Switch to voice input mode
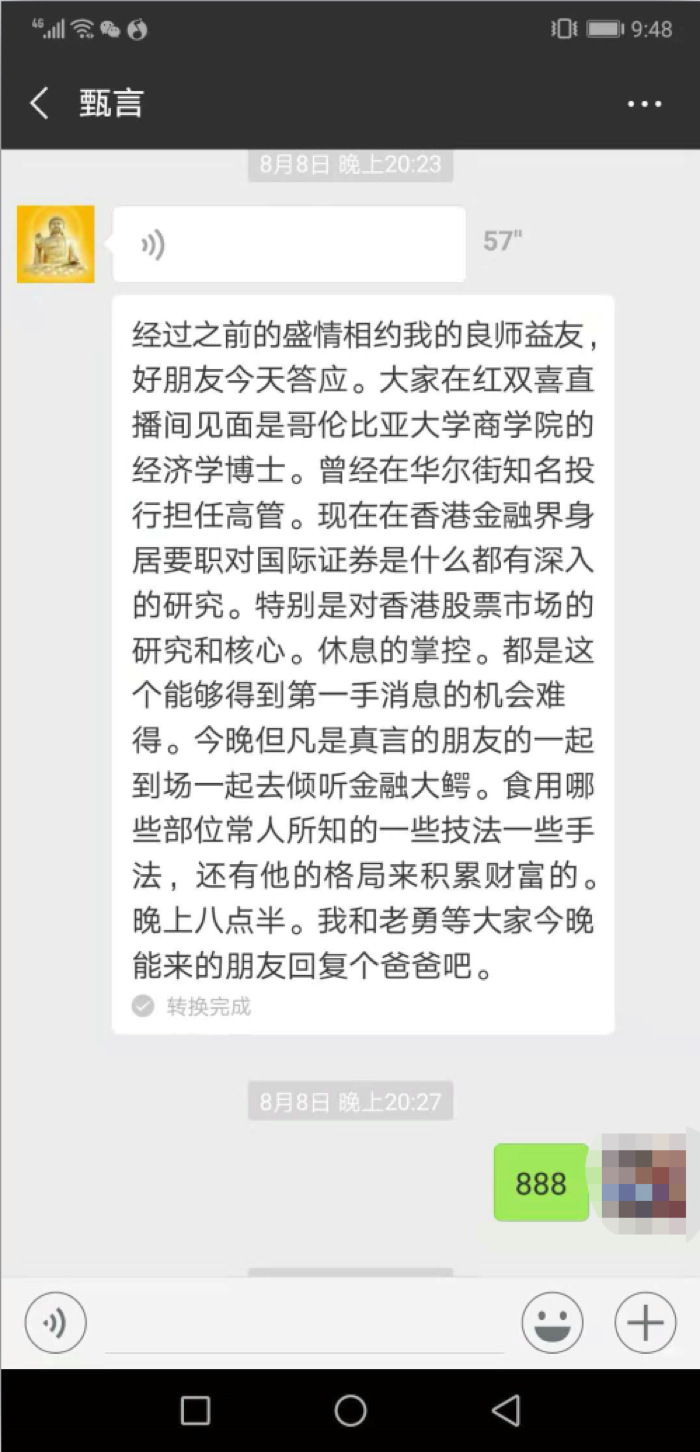700x1452 pixels. (x=55, y=1323)
